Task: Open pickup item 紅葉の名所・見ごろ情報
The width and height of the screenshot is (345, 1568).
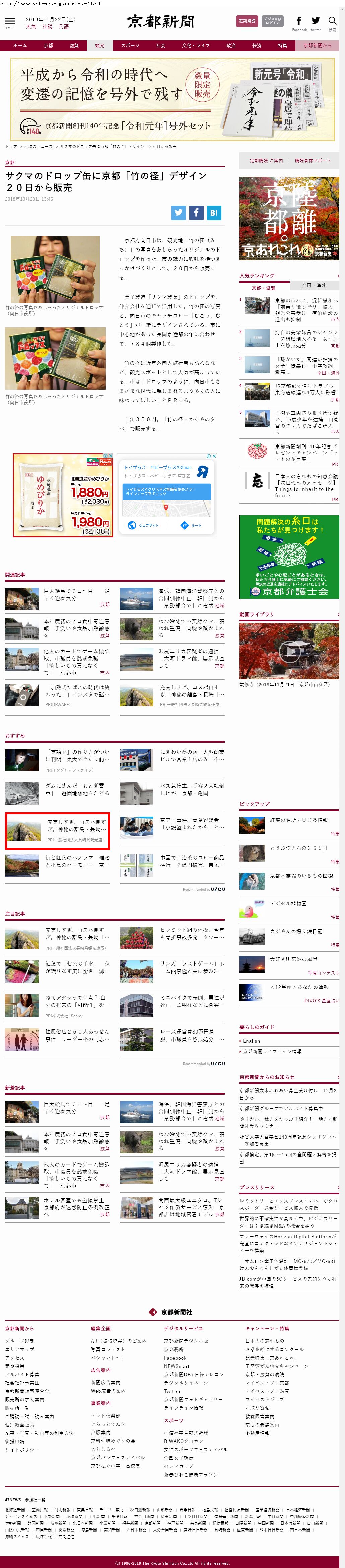Action: coord(298,820)
